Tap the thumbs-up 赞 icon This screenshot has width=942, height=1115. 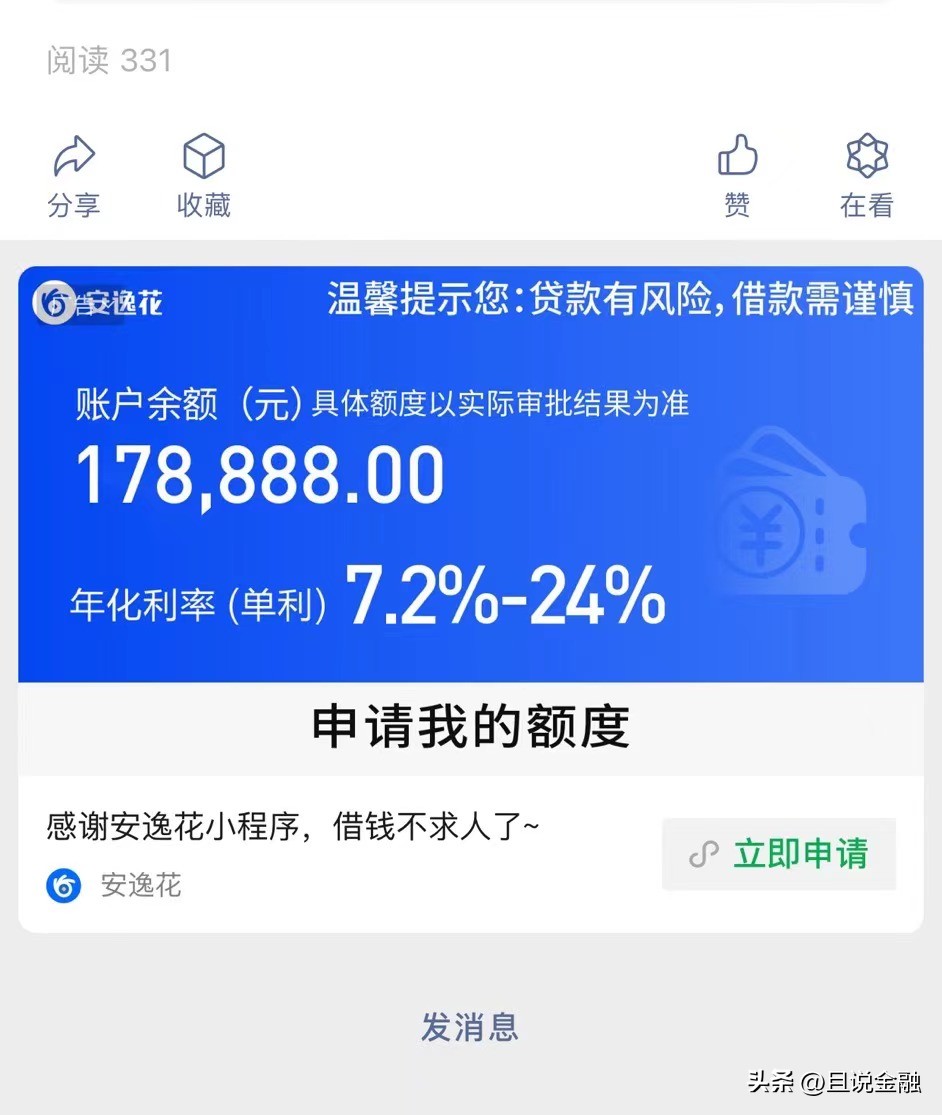[x=737, y=155]
